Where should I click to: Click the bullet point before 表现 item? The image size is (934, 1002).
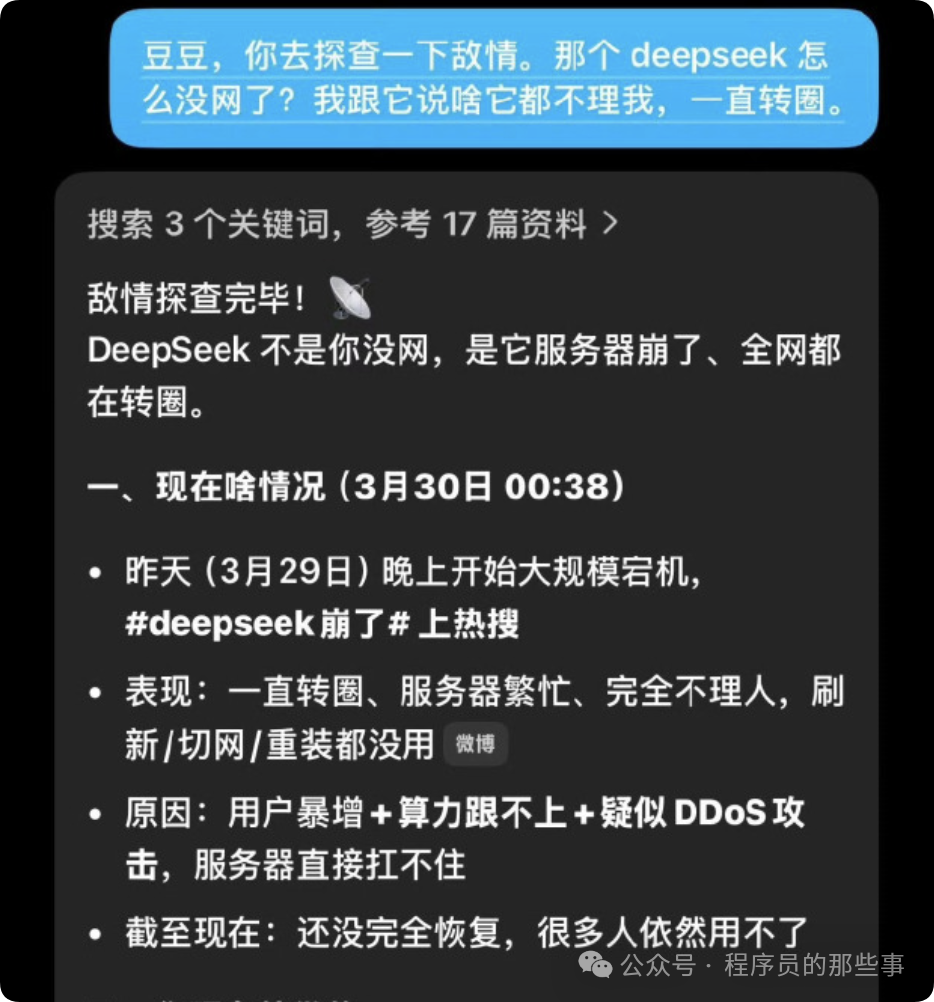pyautogui.click(x=97, y=691)
